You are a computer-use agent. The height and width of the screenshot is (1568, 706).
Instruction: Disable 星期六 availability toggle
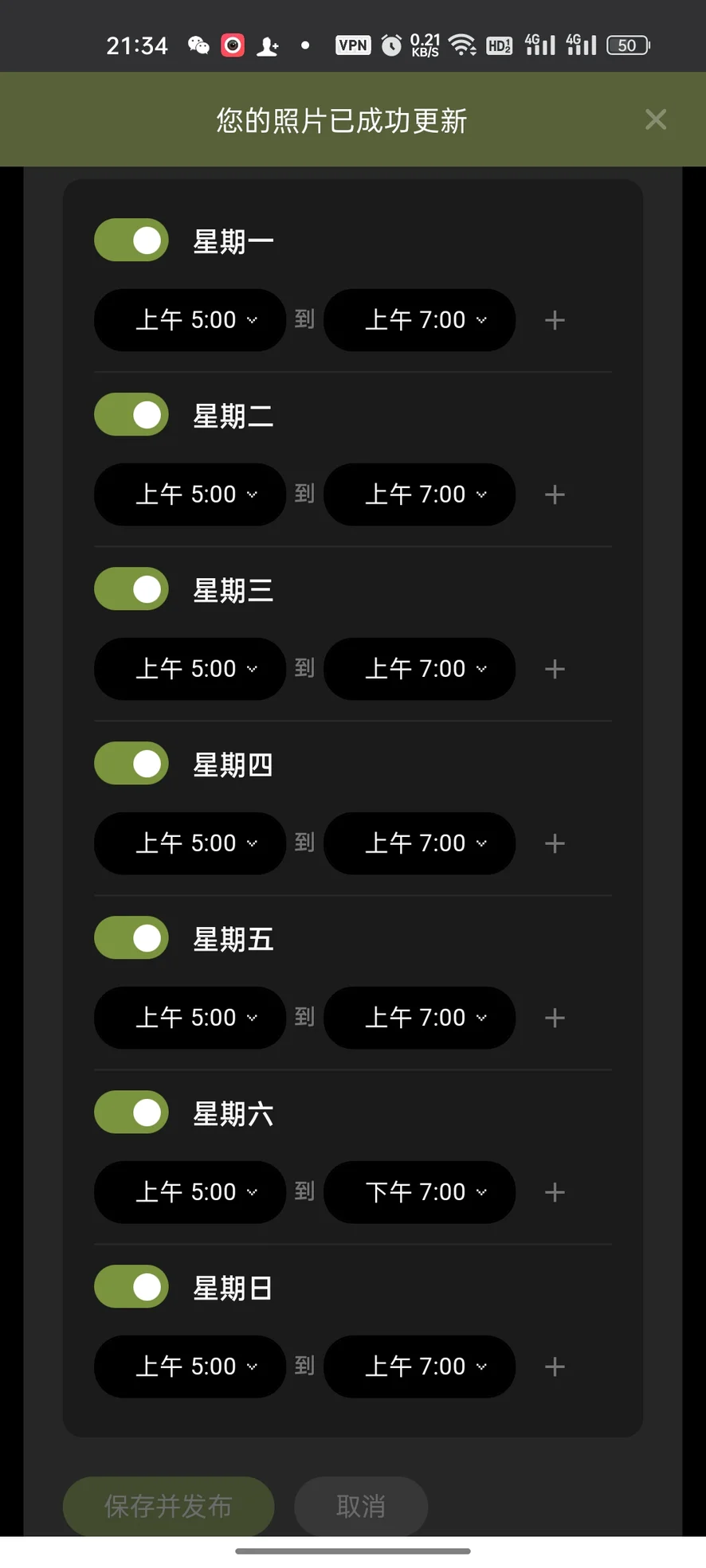click(x=131, y=1112)
